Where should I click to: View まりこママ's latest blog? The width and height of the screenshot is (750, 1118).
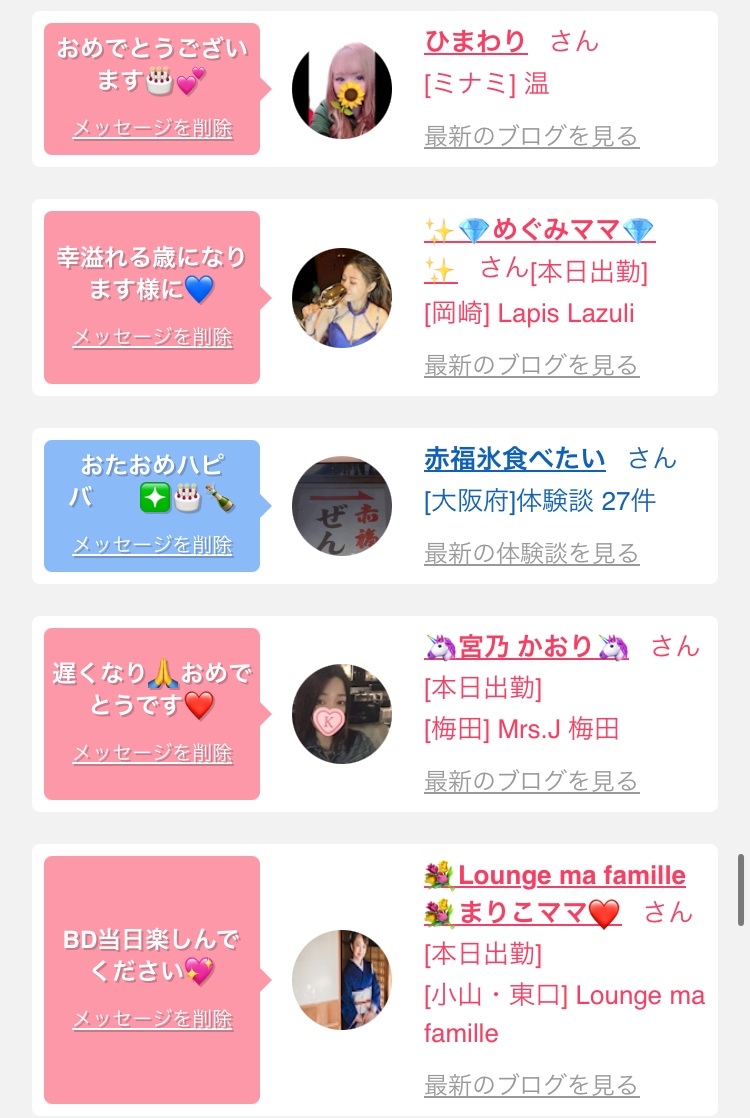531,1084
